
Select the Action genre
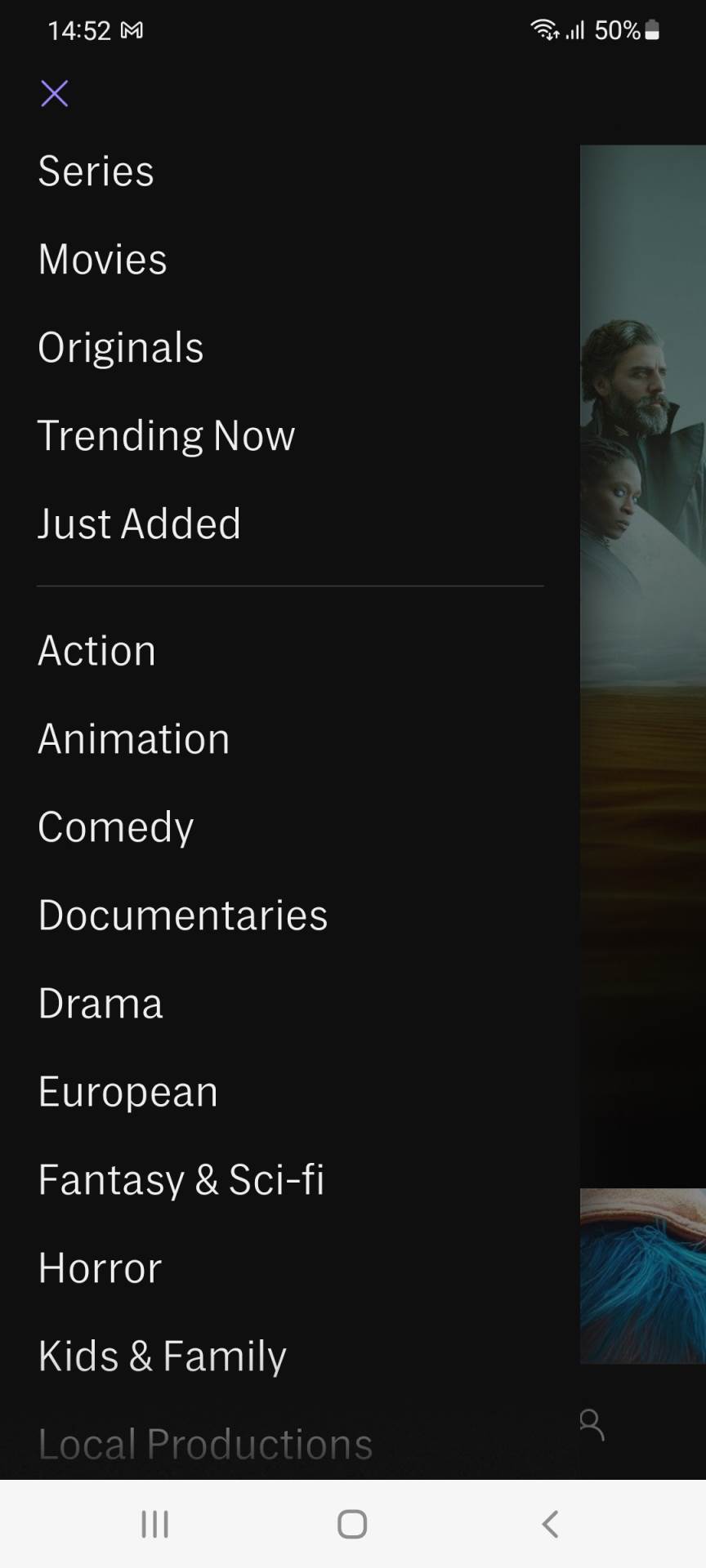click(x=96, y=651)
